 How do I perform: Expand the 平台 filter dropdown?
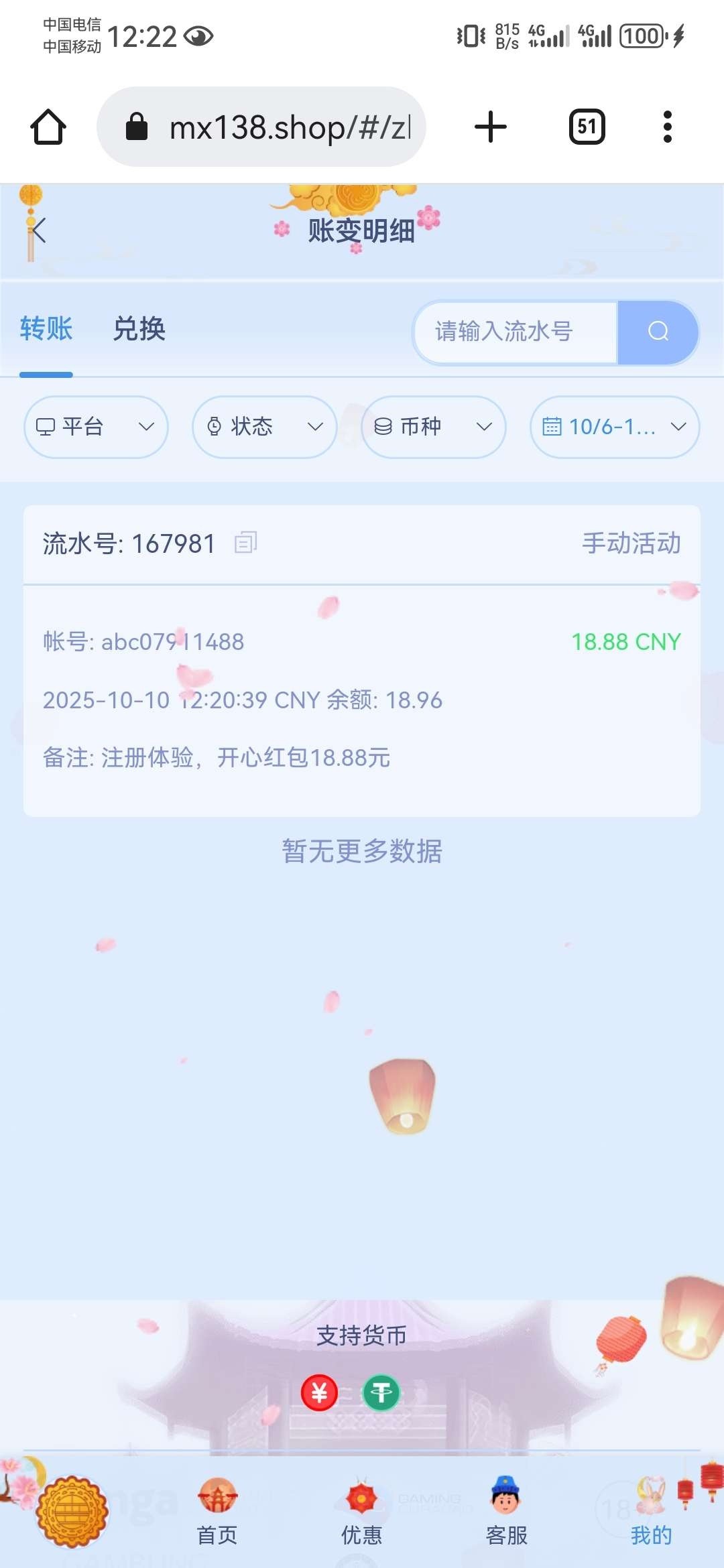[x=96, y=427]
